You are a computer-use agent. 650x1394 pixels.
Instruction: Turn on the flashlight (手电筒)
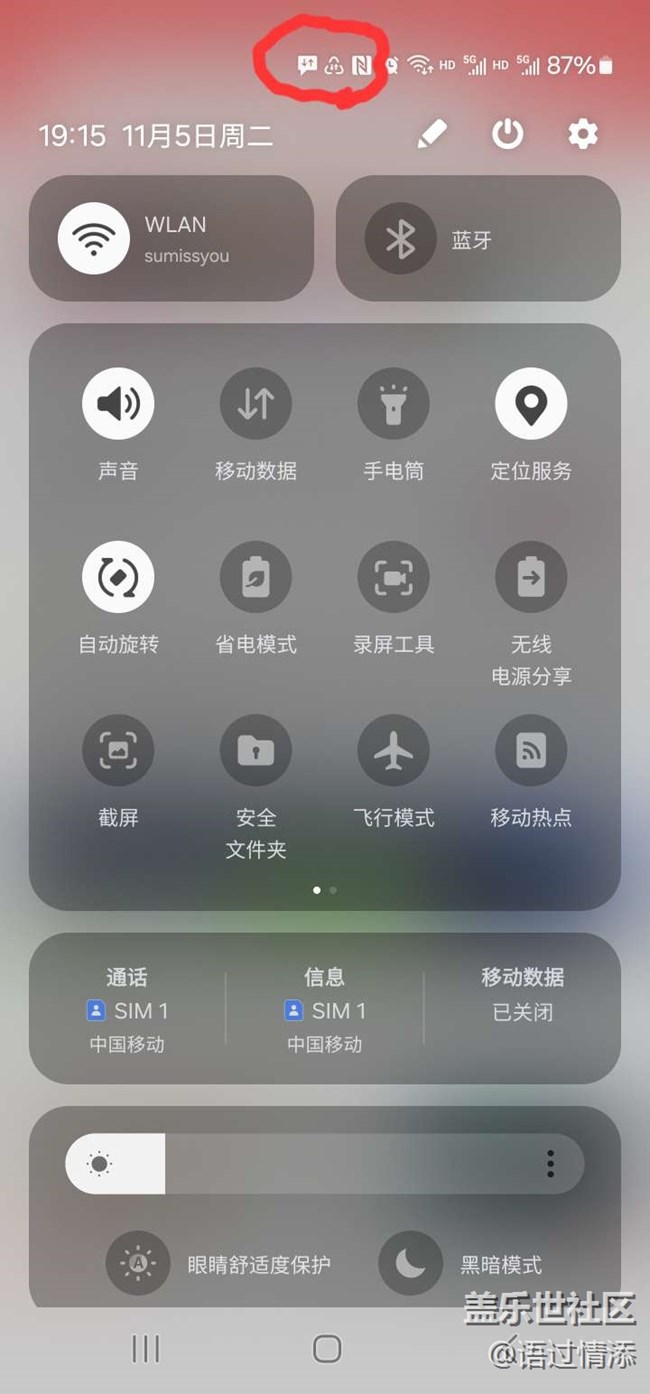(394, 403)
